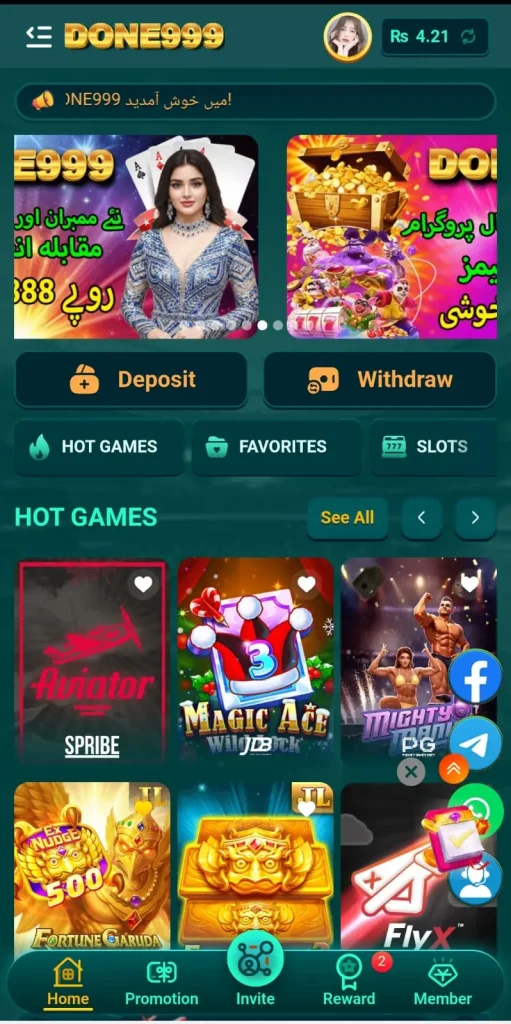
Task: Tap the Deposit button
Action: [x=131, y=380]
